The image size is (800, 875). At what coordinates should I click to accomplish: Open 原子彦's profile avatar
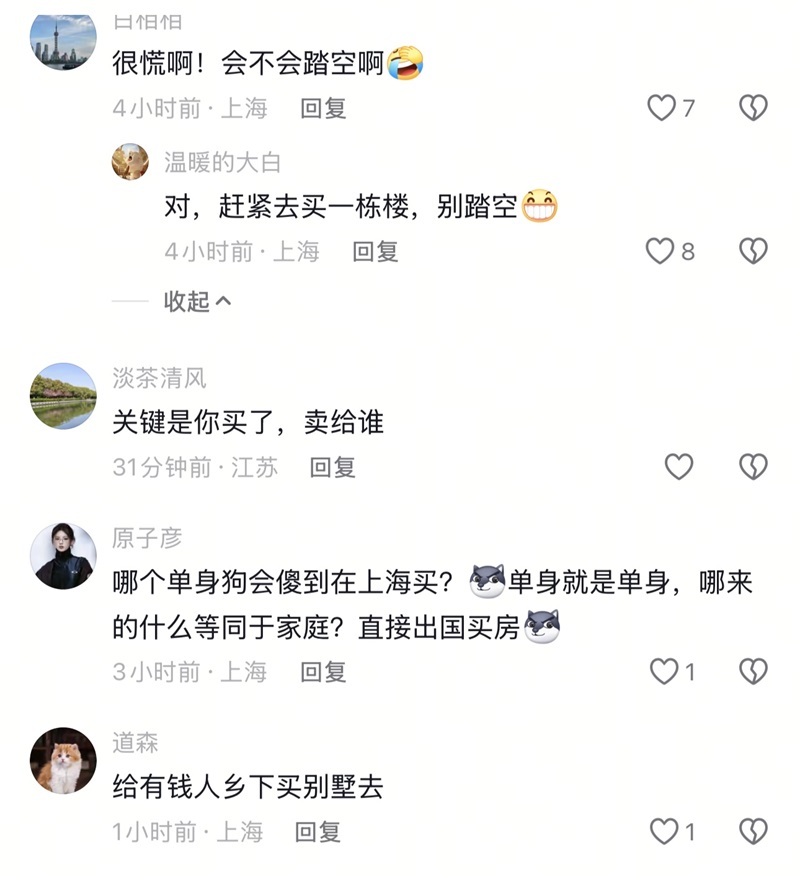pos(63,556)
